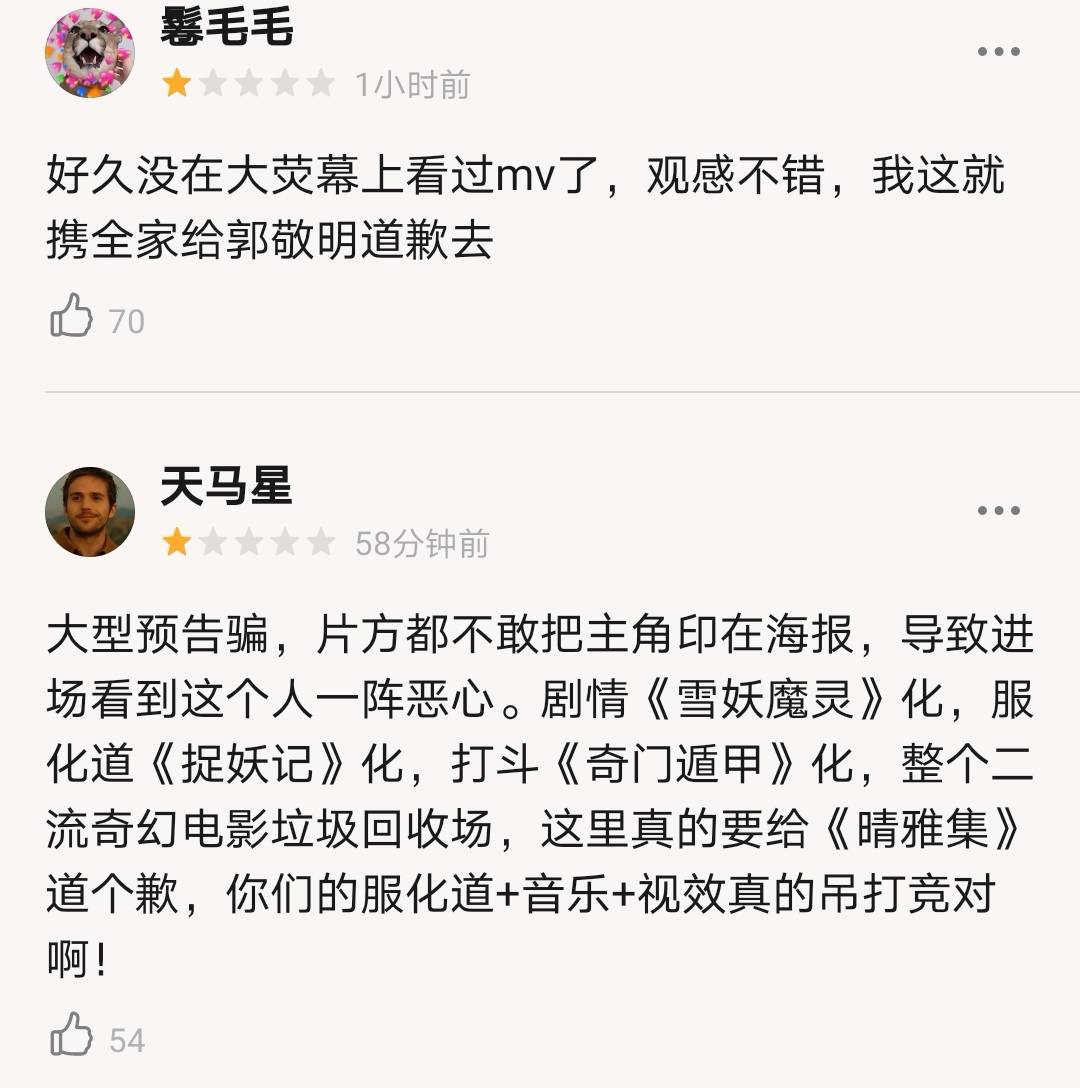Open overflow menu on 鬈毛毛's review
The image size is (1080, 1088).
click(998, 52)
